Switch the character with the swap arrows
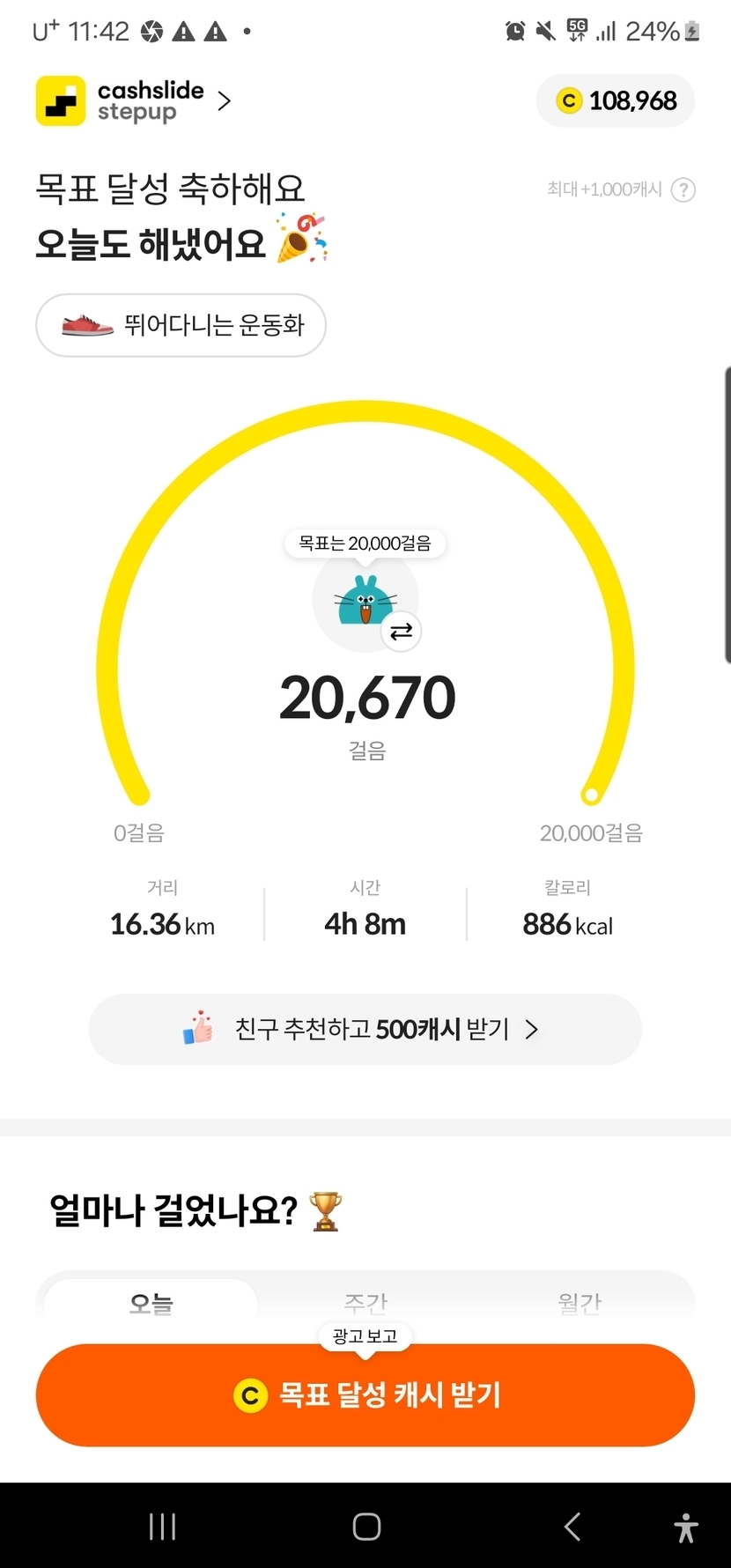This screenshot has height=1568, width=731. click(x=402, y=632)
